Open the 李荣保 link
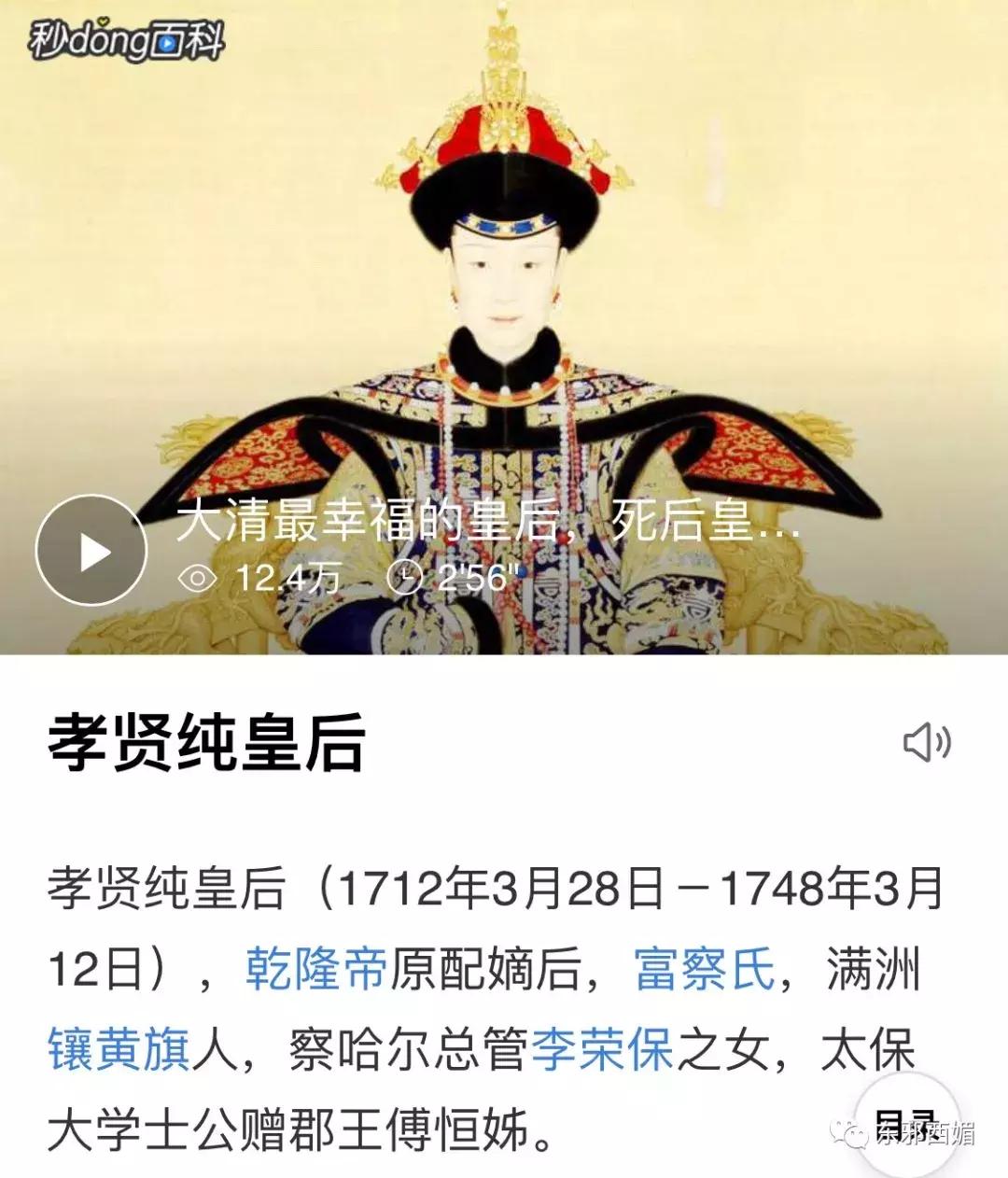The width and height of the screenshot is (1008, 1178). tap(602, 1049)
